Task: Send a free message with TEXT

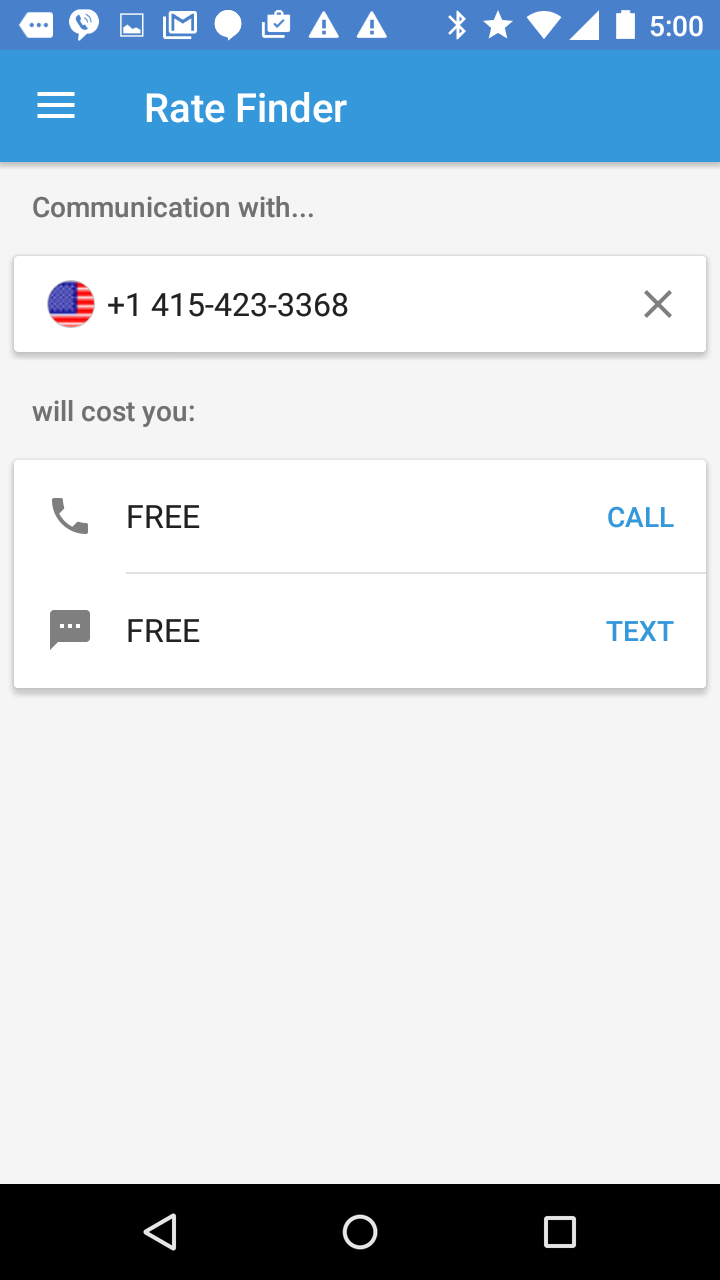Action: pos(639,631)
